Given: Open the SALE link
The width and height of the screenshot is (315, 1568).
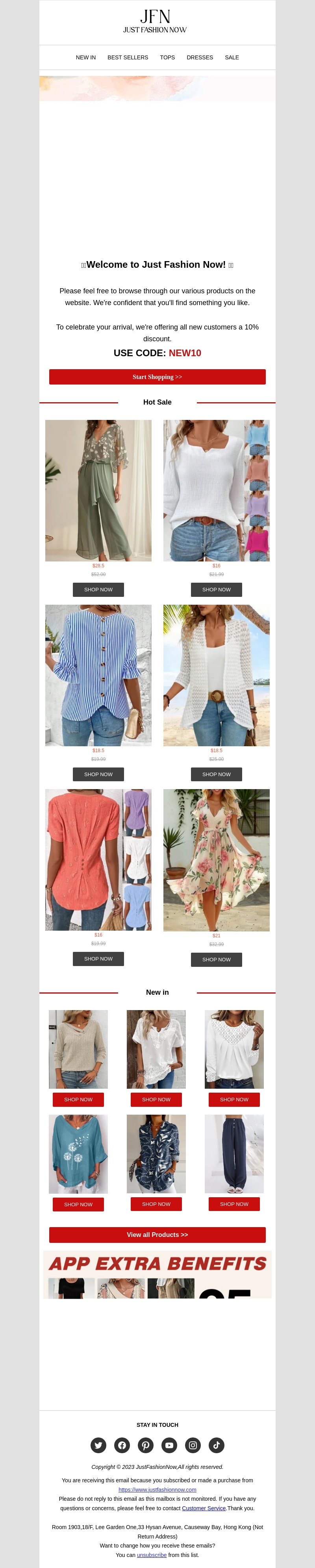Looking at the screenshot, I should tap(232, 58).
